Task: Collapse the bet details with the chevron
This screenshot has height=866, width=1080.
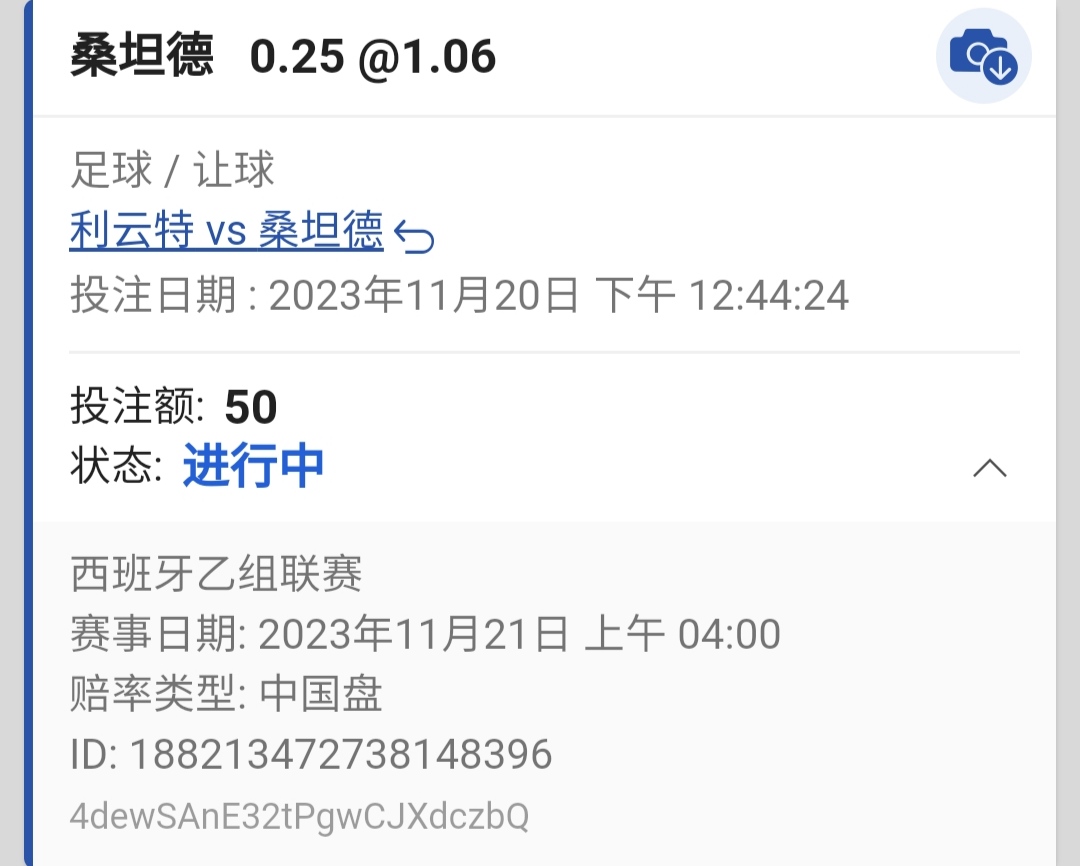Action: [989, 468]
